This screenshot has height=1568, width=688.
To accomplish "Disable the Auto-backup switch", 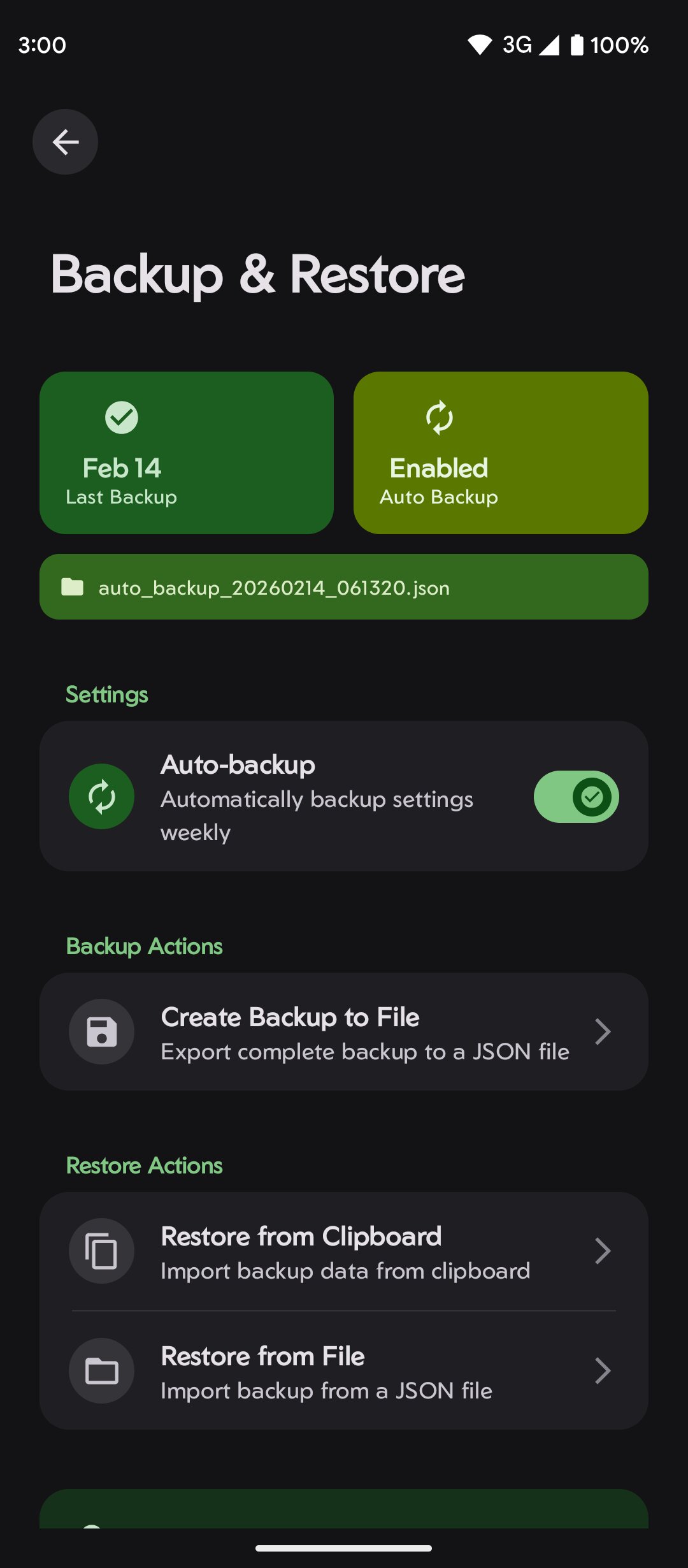I will [576, 797].
